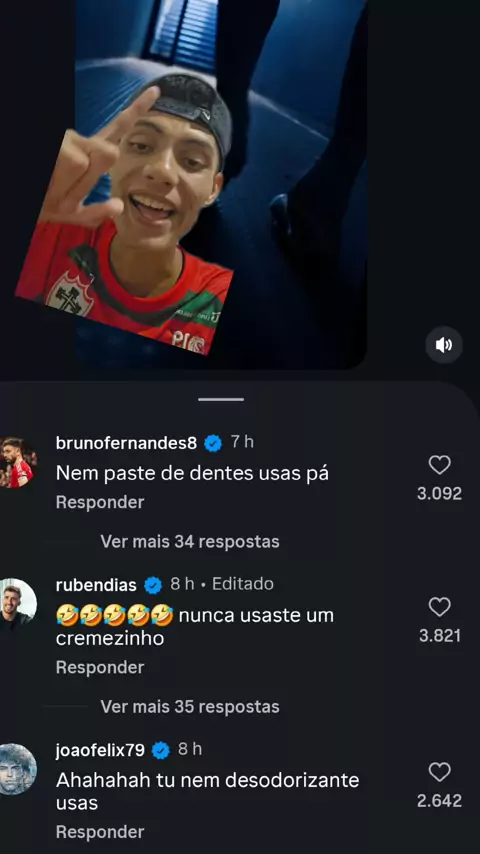Expand 'Ver mais 35 respostas'

[190, 706]
